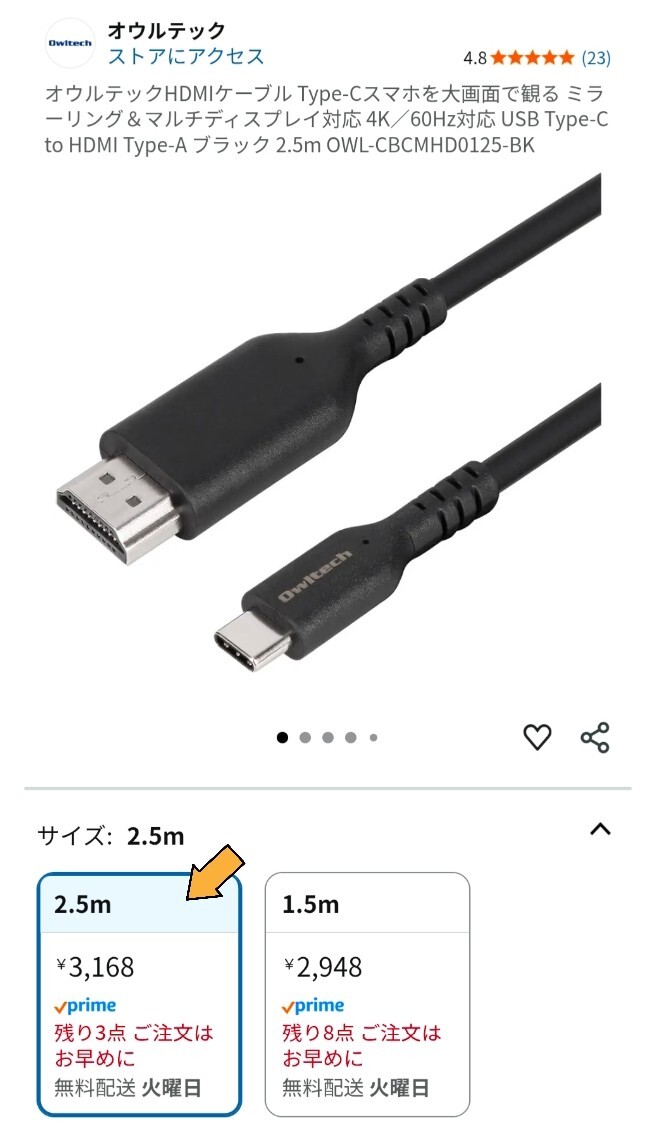This screenshot has width=654, height=1134.
Task: Open the HDMI cable product image
Action: point(327,430)
